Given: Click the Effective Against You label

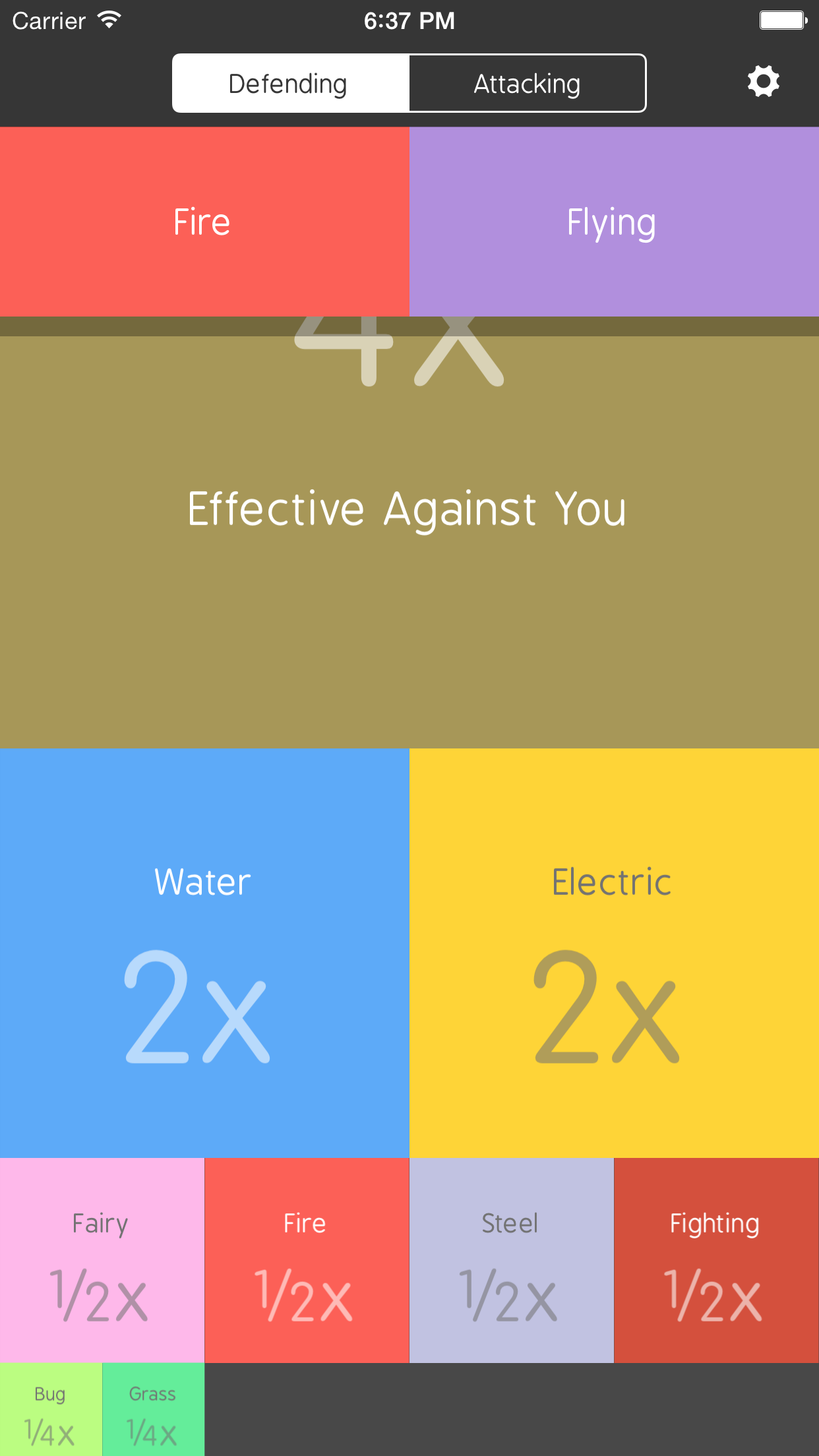Looking at the screenshot, I should click(x=408, y=508).
